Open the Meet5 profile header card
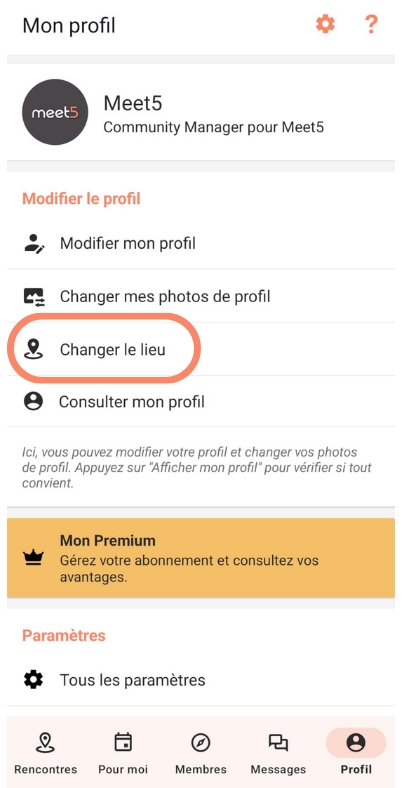This screenshot has width=406, height=788. coord(201,113)
